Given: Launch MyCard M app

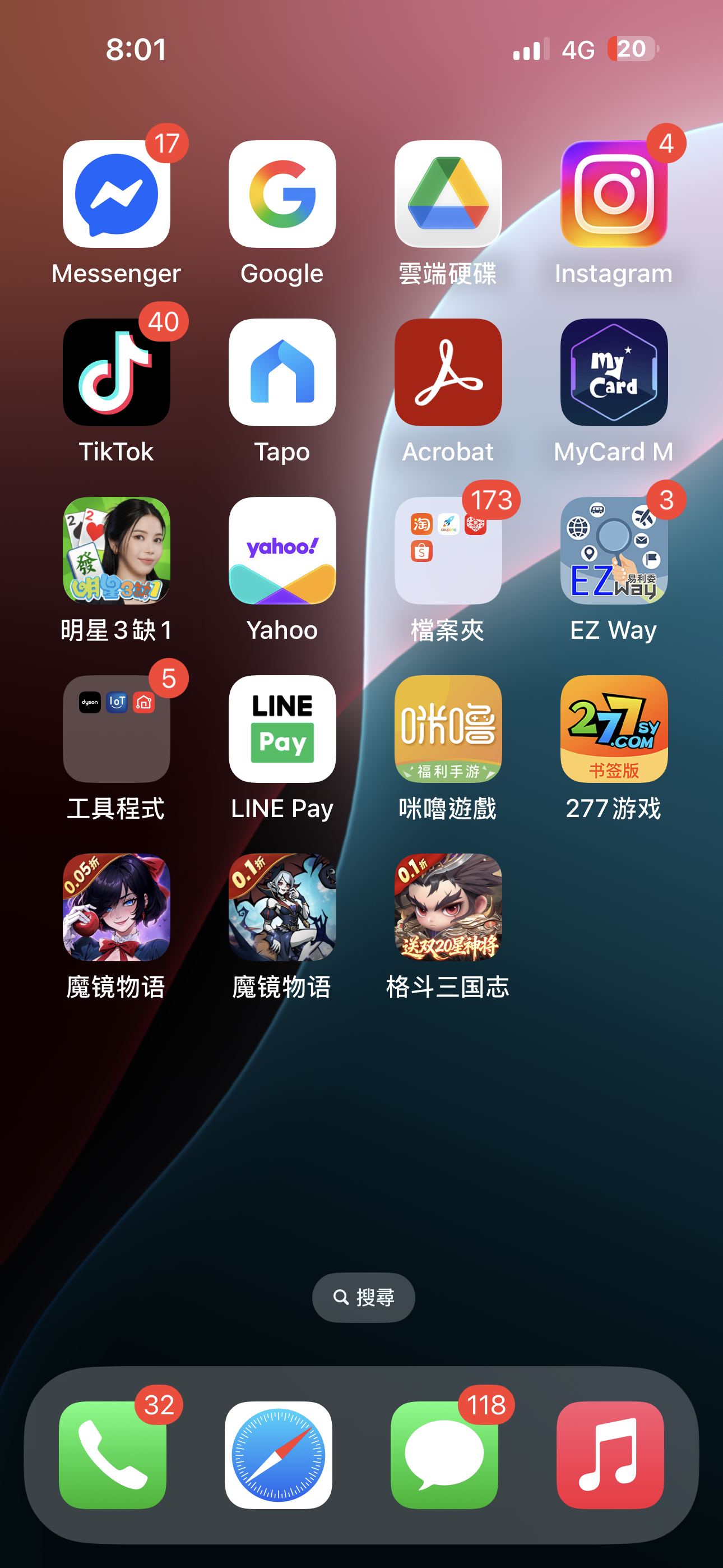Looking at the screenshot, I should point(614,372).
